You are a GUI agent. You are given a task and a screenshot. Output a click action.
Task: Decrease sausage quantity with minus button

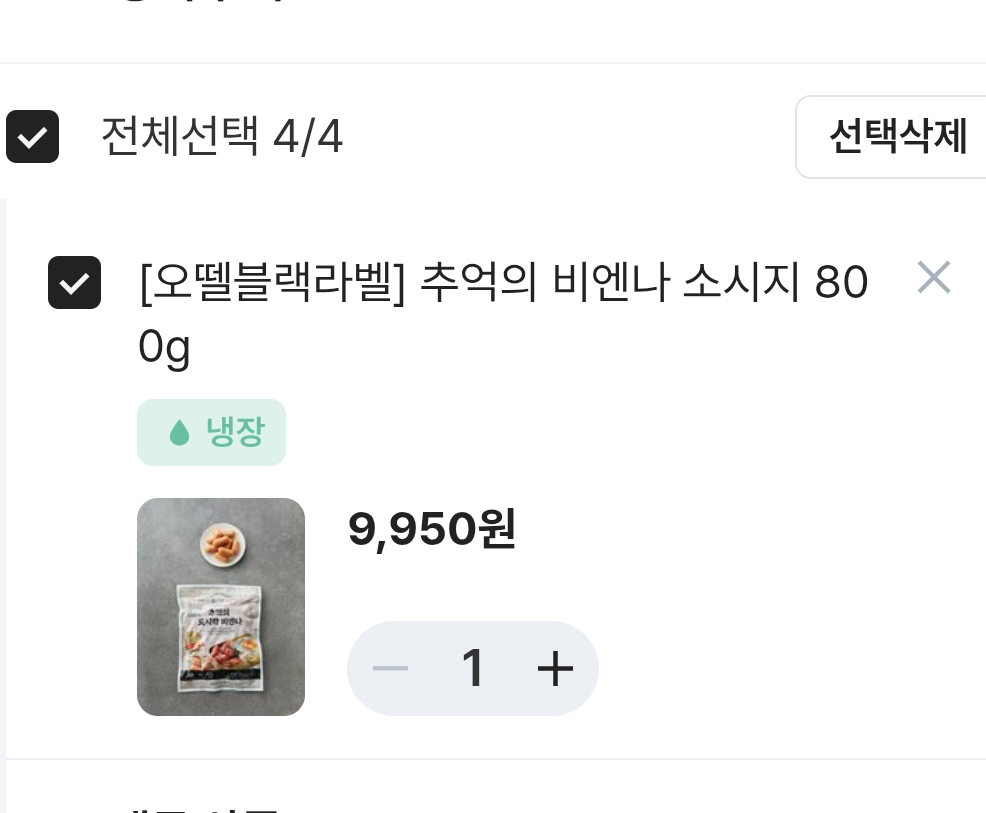point(390,669)
